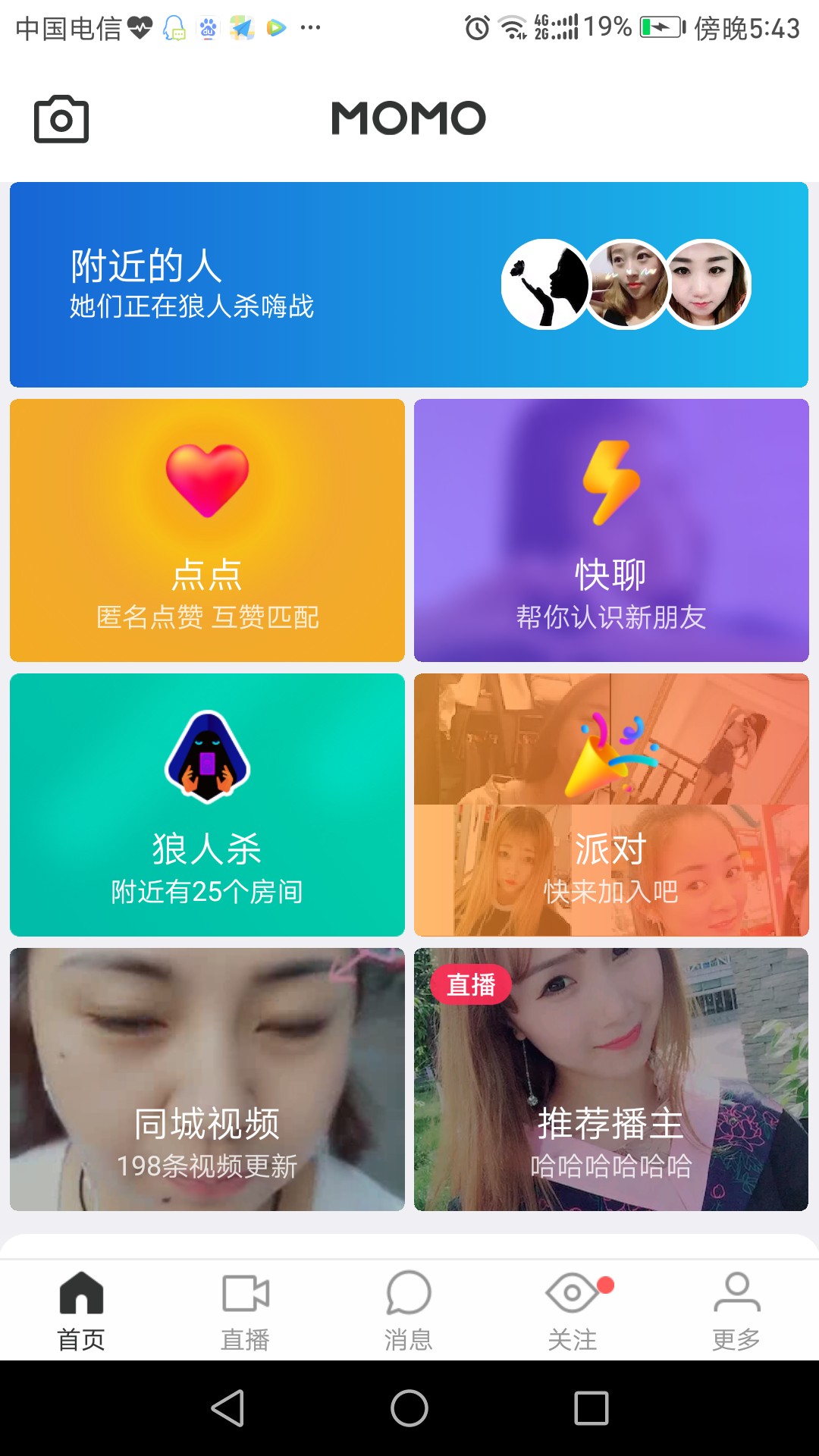
Task: Start 快聊 quick chat
Action: pyautogui.click(x=611, y=530)
